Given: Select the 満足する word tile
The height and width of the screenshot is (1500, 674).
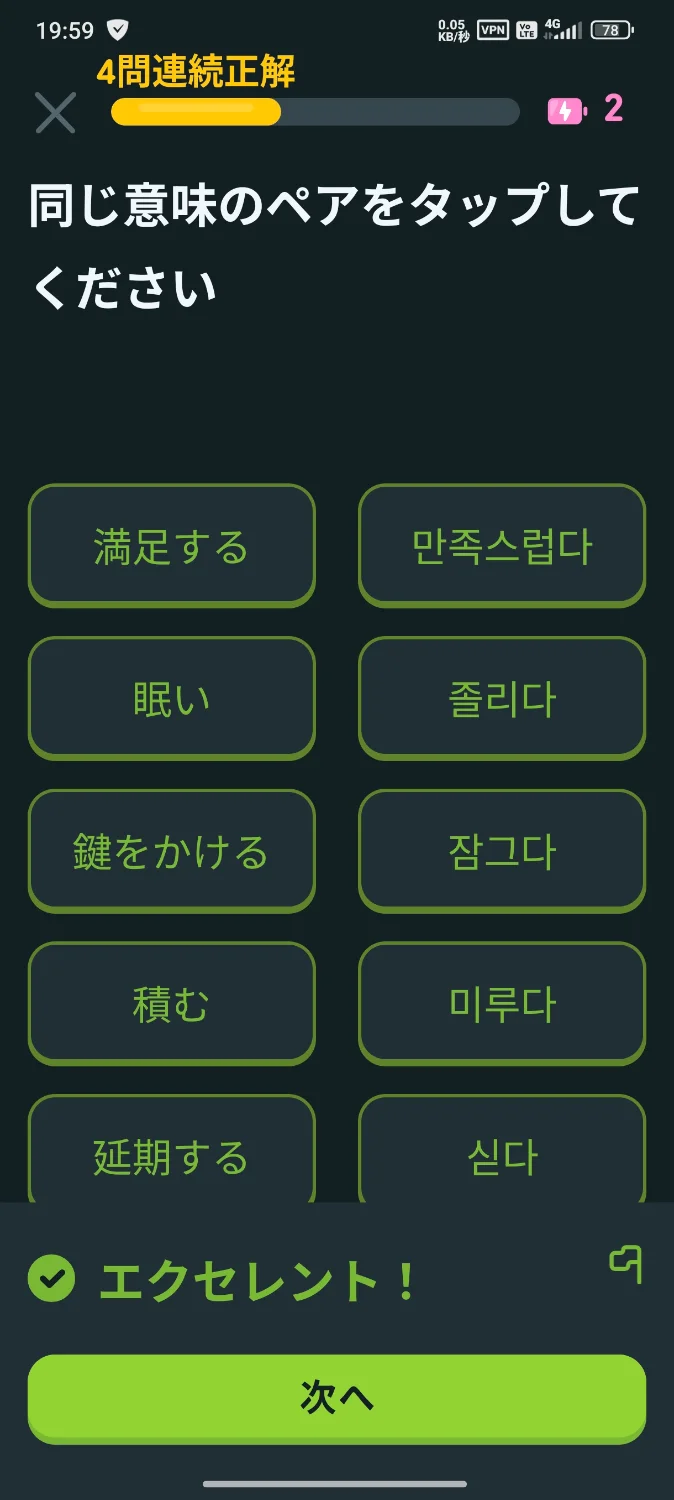Looking at the screenshot, I should 171,546.
